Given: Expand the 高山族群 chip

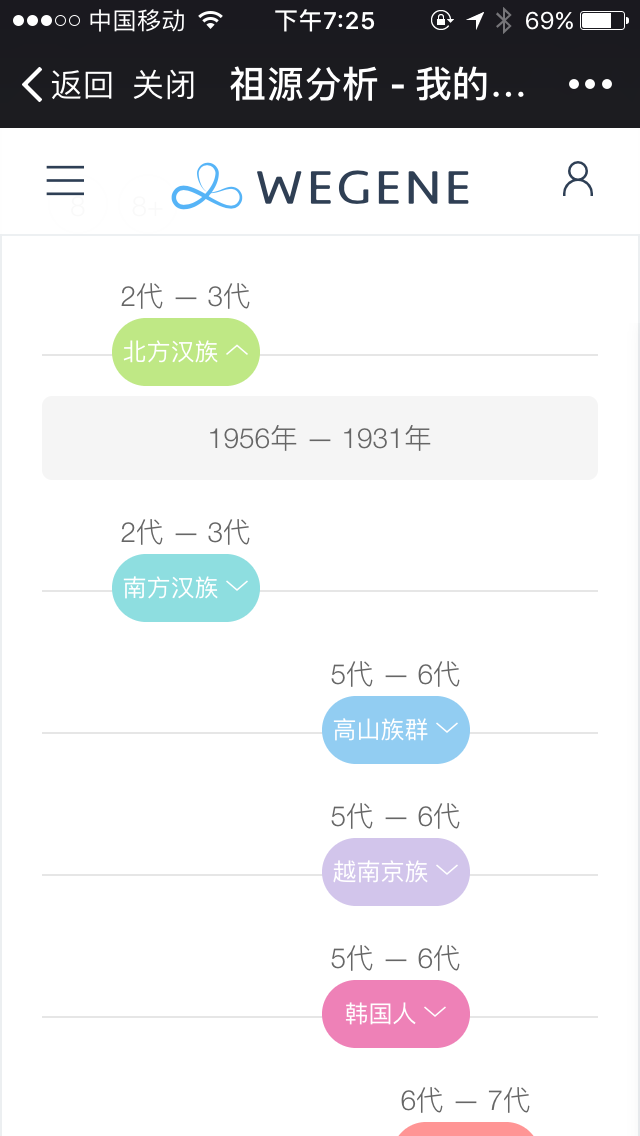Looking at the screenshot, I should click(x=396, y=730).
